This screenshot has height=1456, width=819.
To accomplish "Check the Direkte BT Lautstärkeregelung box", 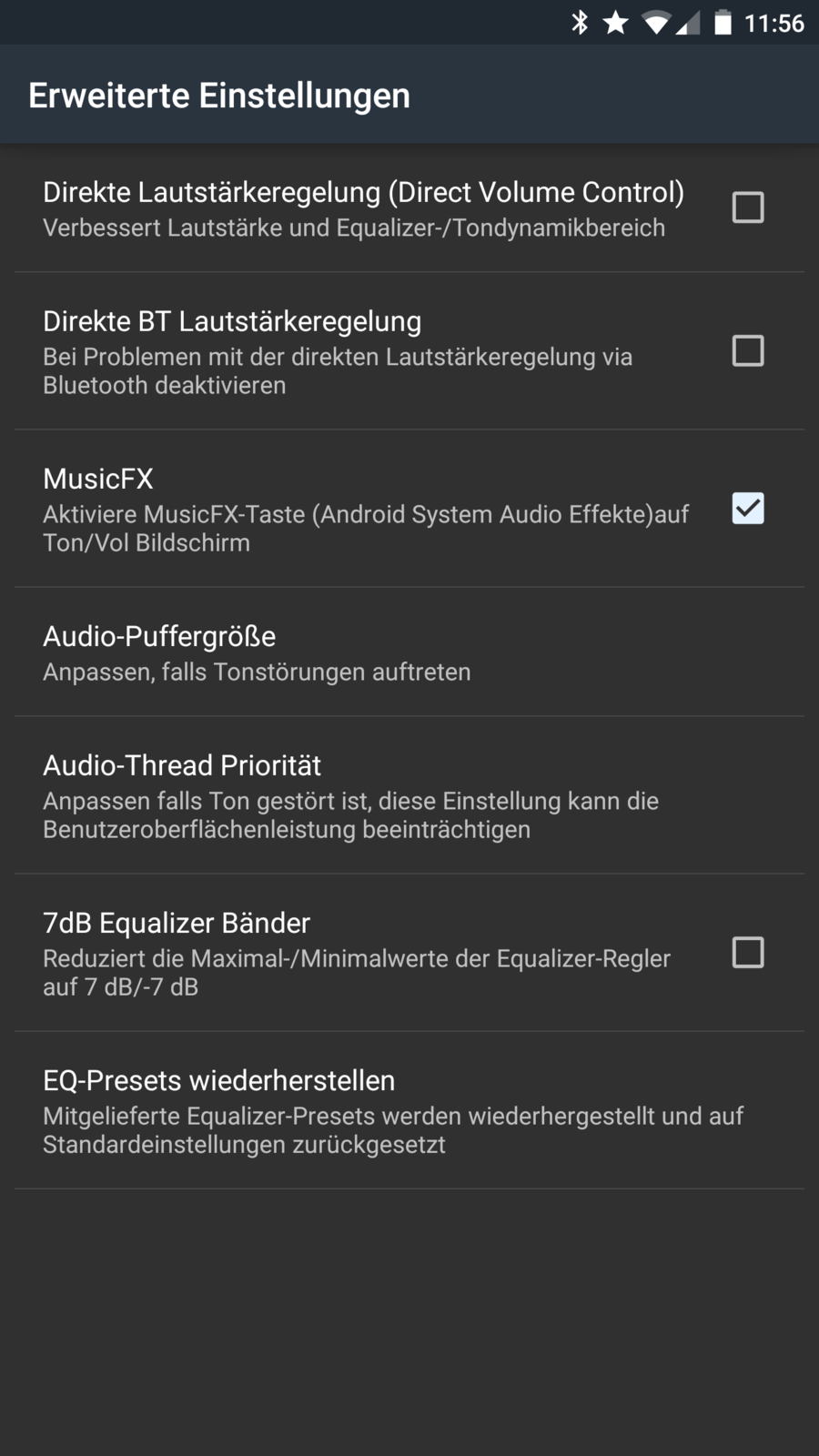I will 748,350.
